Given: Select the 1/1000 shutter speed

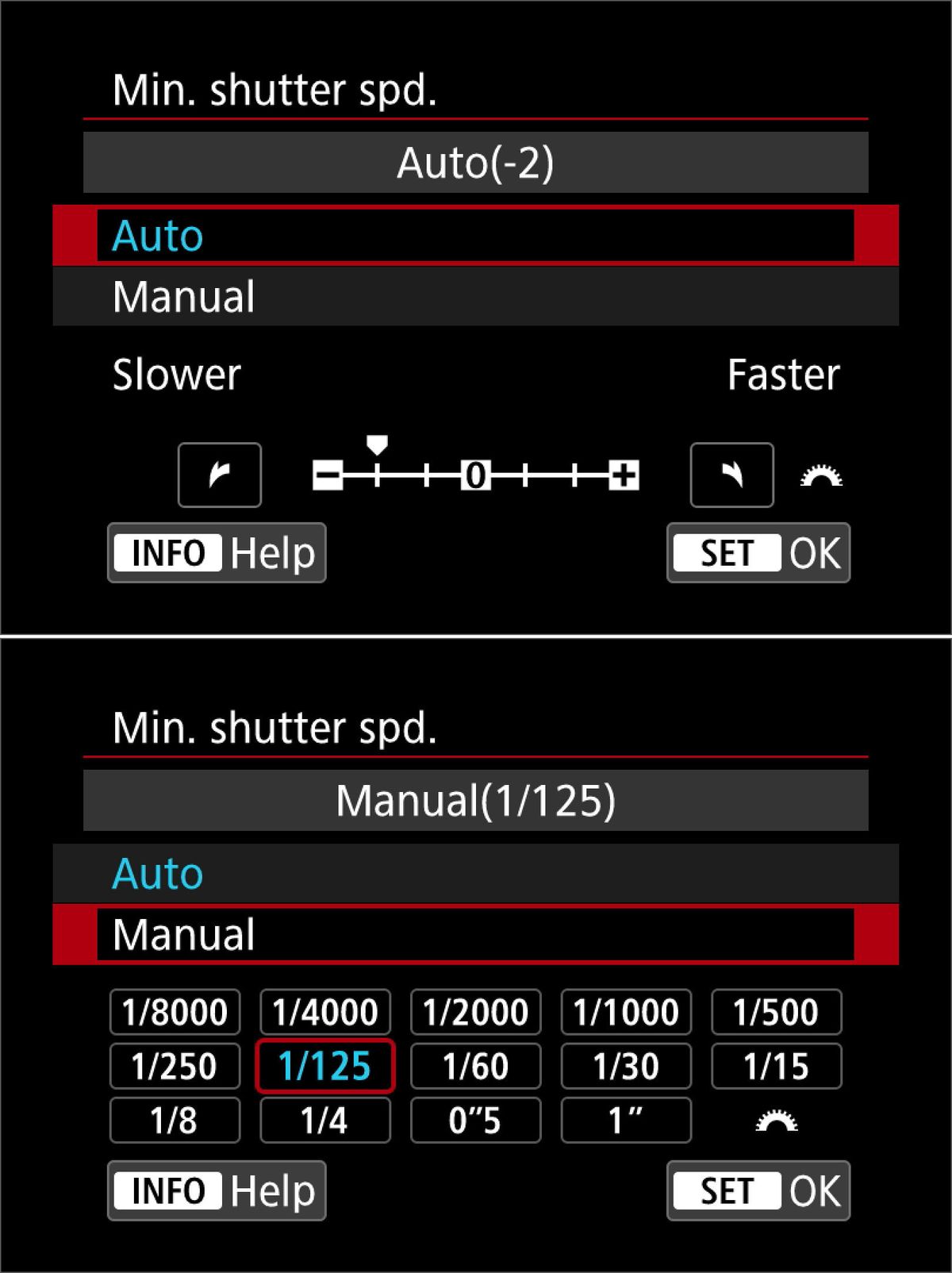Looking at the screenshot, I should 627,1012.
